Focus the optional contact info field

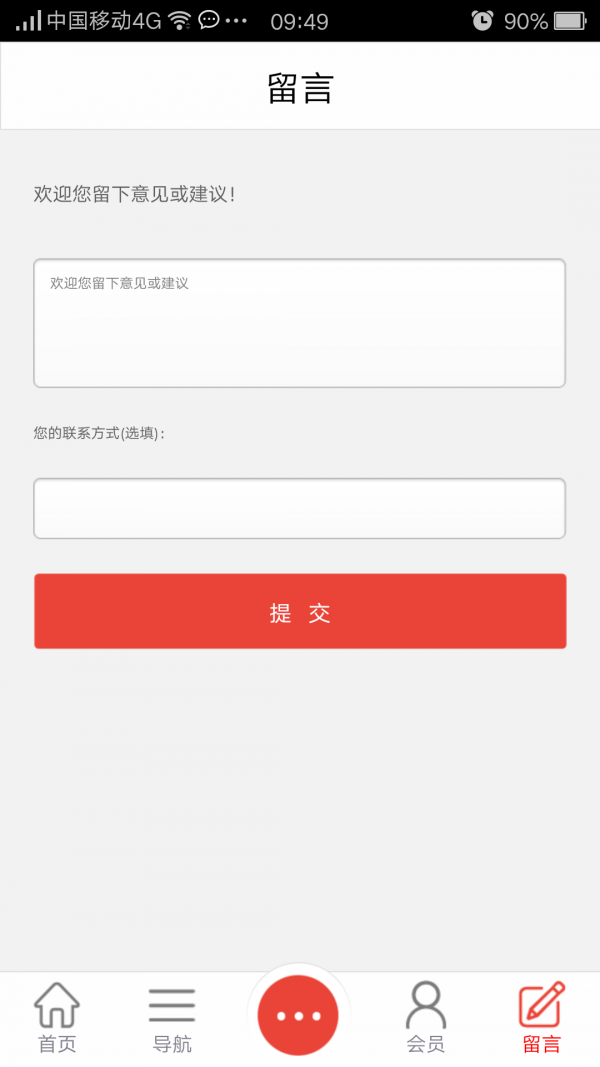(299, 509)
